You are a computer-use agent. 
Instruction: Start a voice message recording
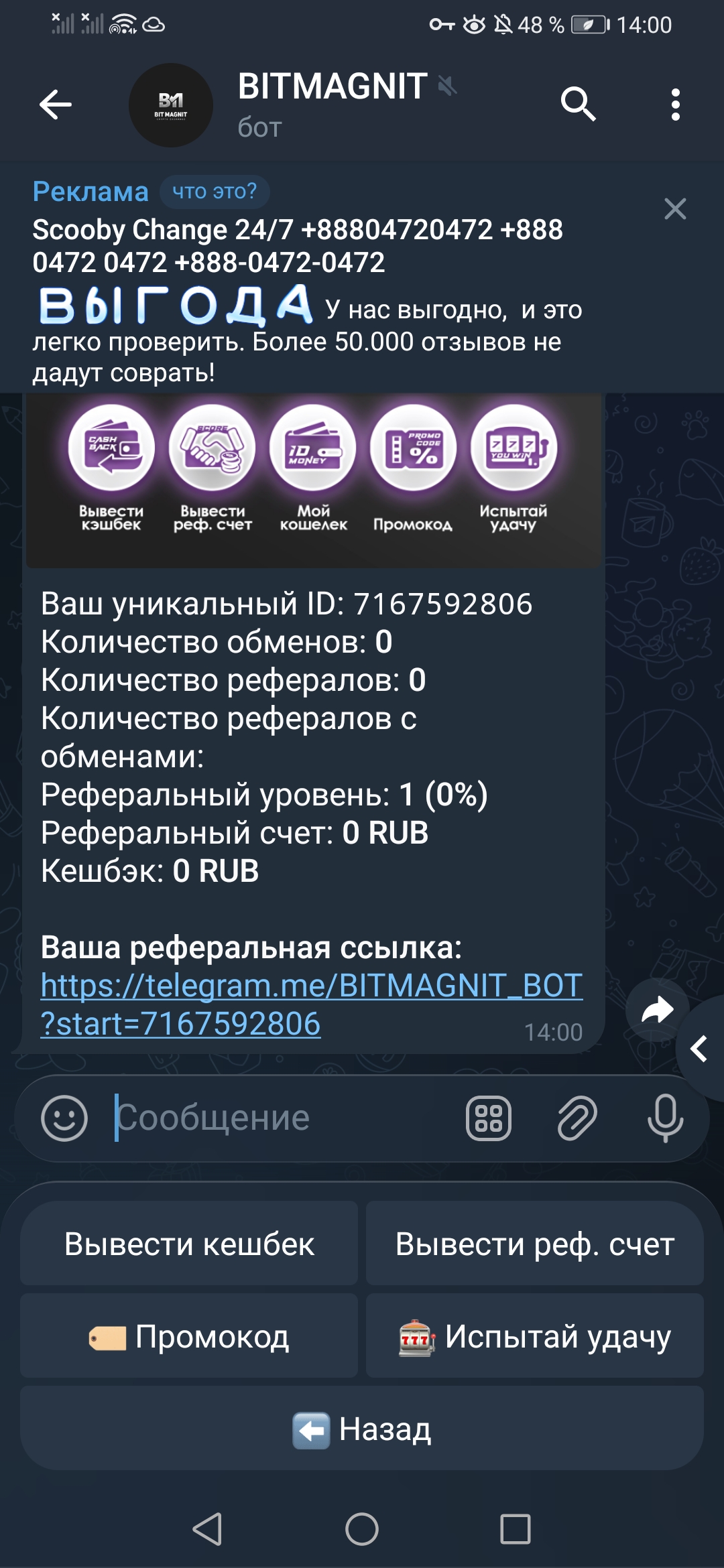665,1118
